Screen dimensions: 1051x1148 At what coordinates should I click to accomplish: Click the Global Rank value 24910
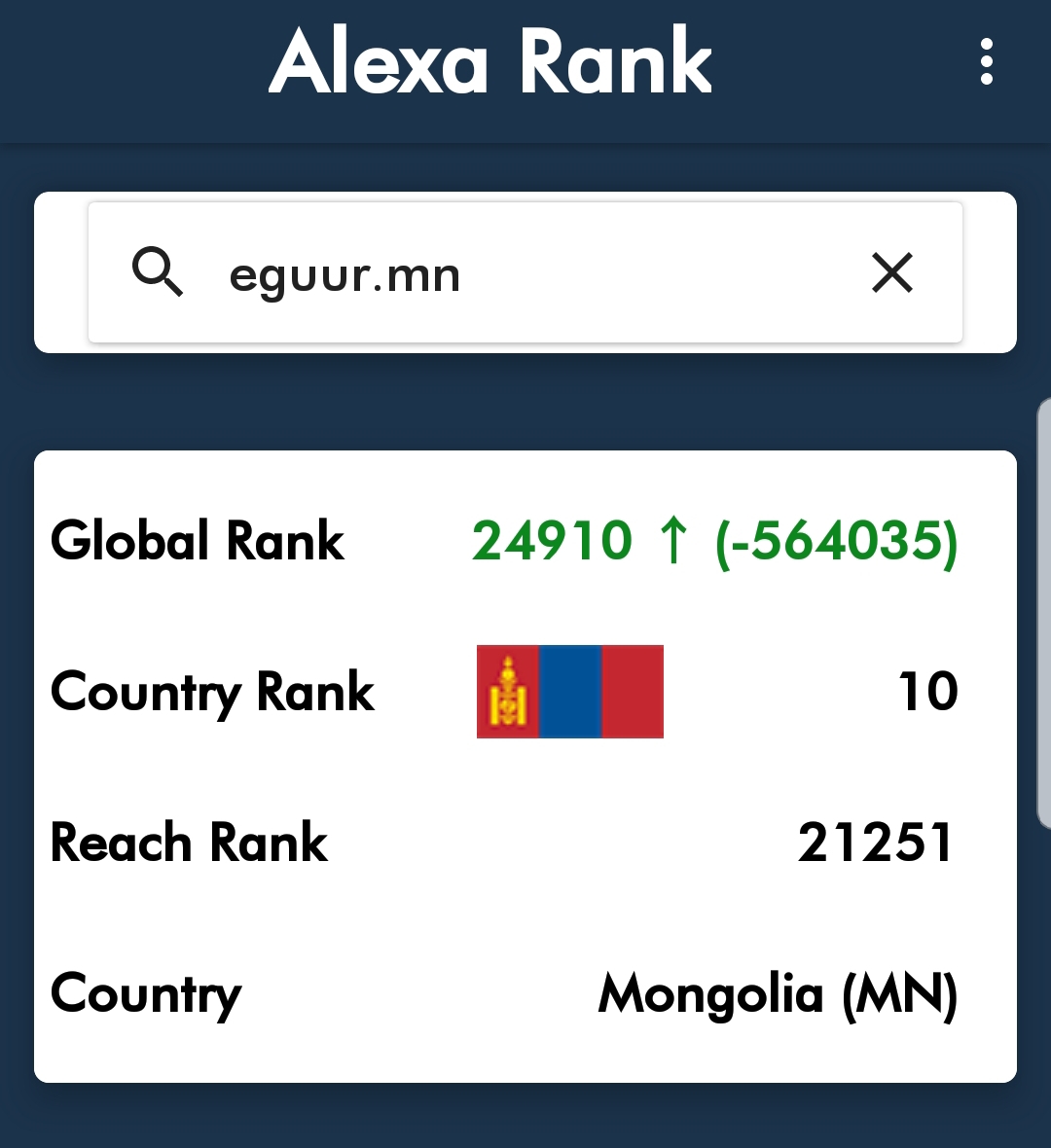(551, 541)
